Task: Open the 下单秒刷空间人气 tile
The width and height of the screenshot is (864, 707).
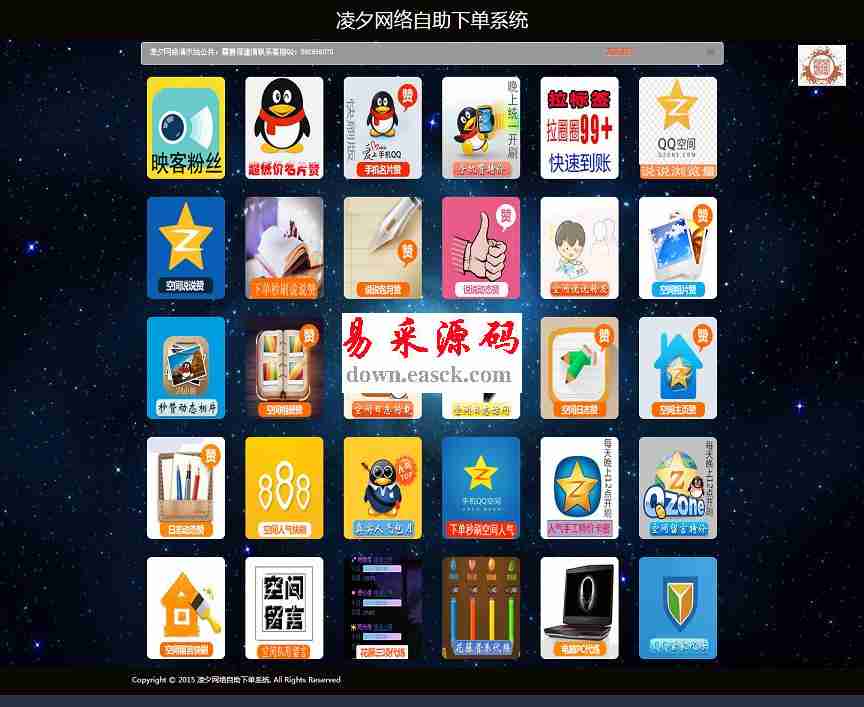Action: click(481, 488)
